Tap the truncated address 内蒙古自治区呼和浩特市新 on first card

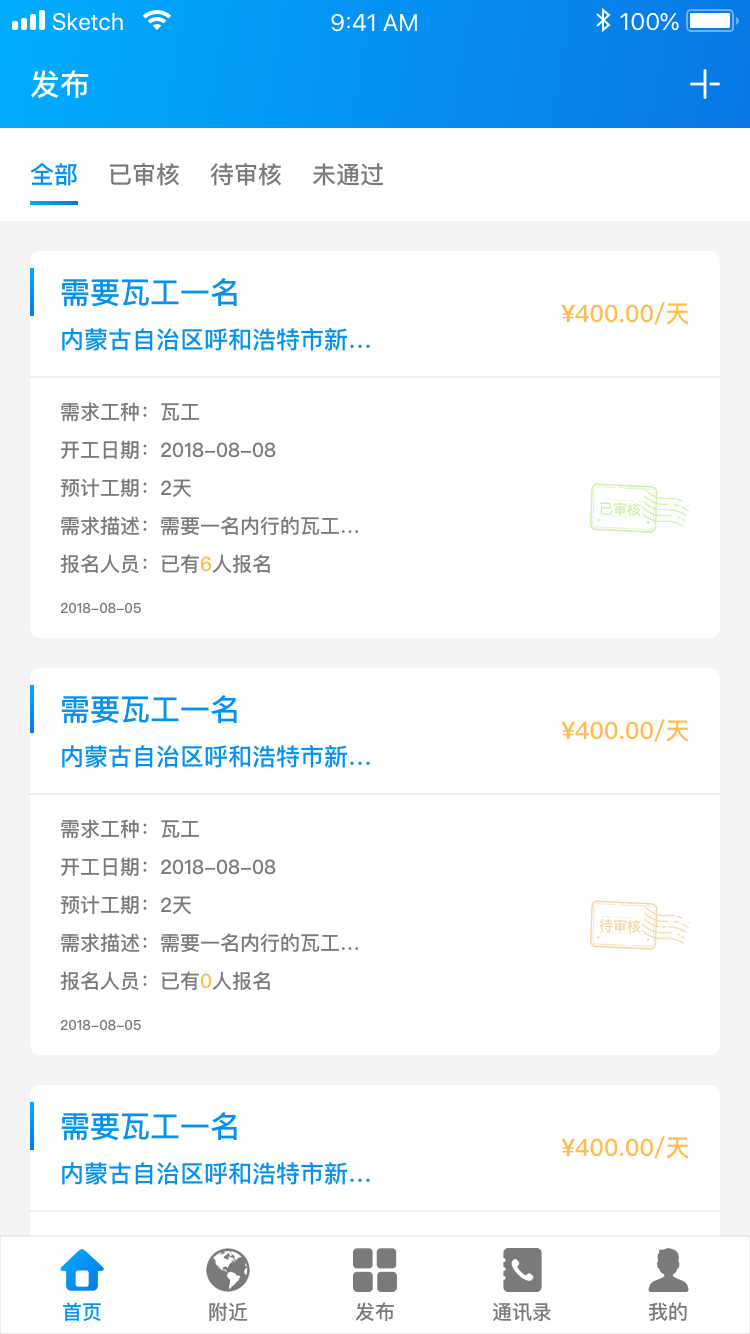click(x=215, y=341)
